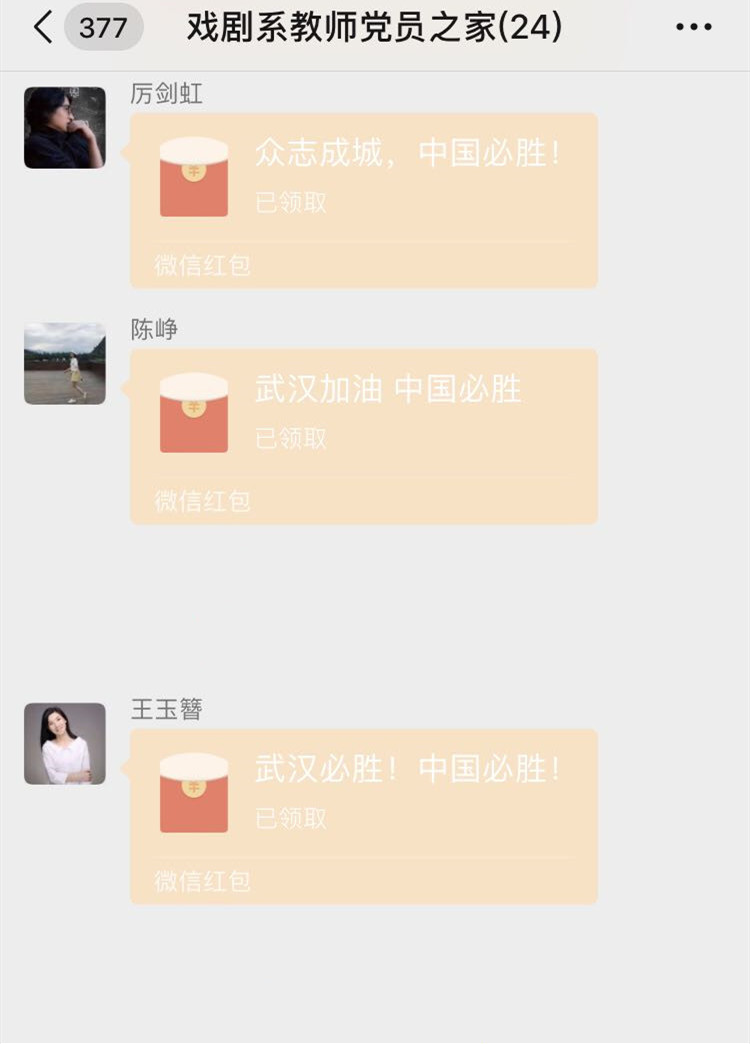Open the group chat overflow menu
This screenshot has height=1044, width=750.
coord(693,27)
